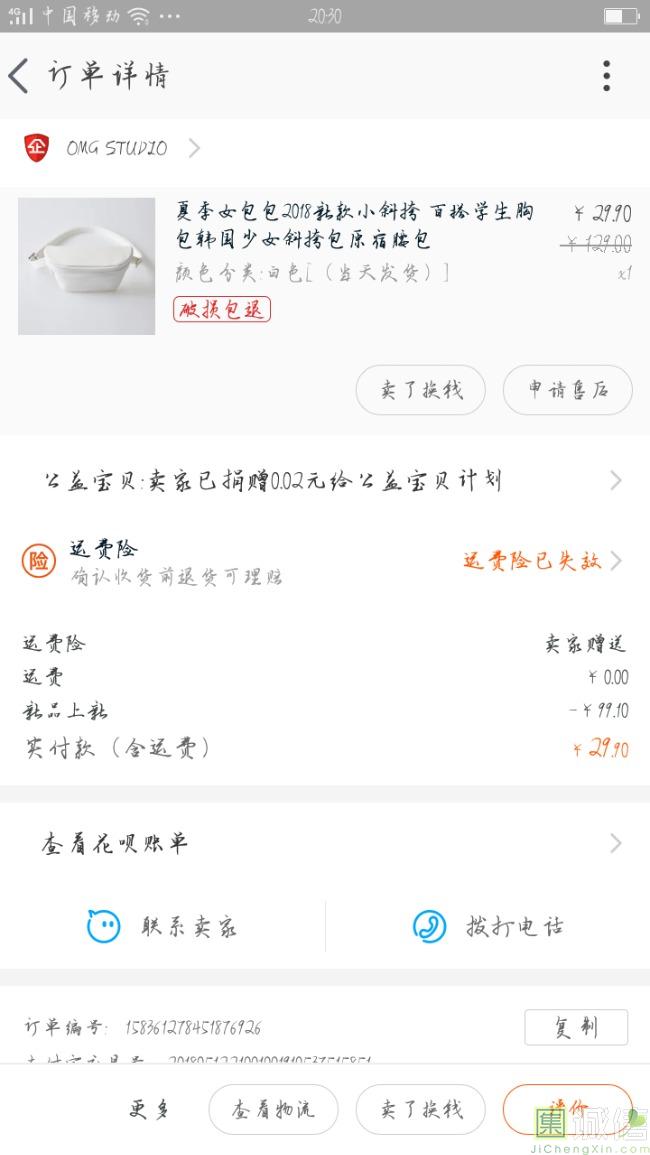View the white bag product image
The image size is (650, 1155).
(x=87, y=266)
